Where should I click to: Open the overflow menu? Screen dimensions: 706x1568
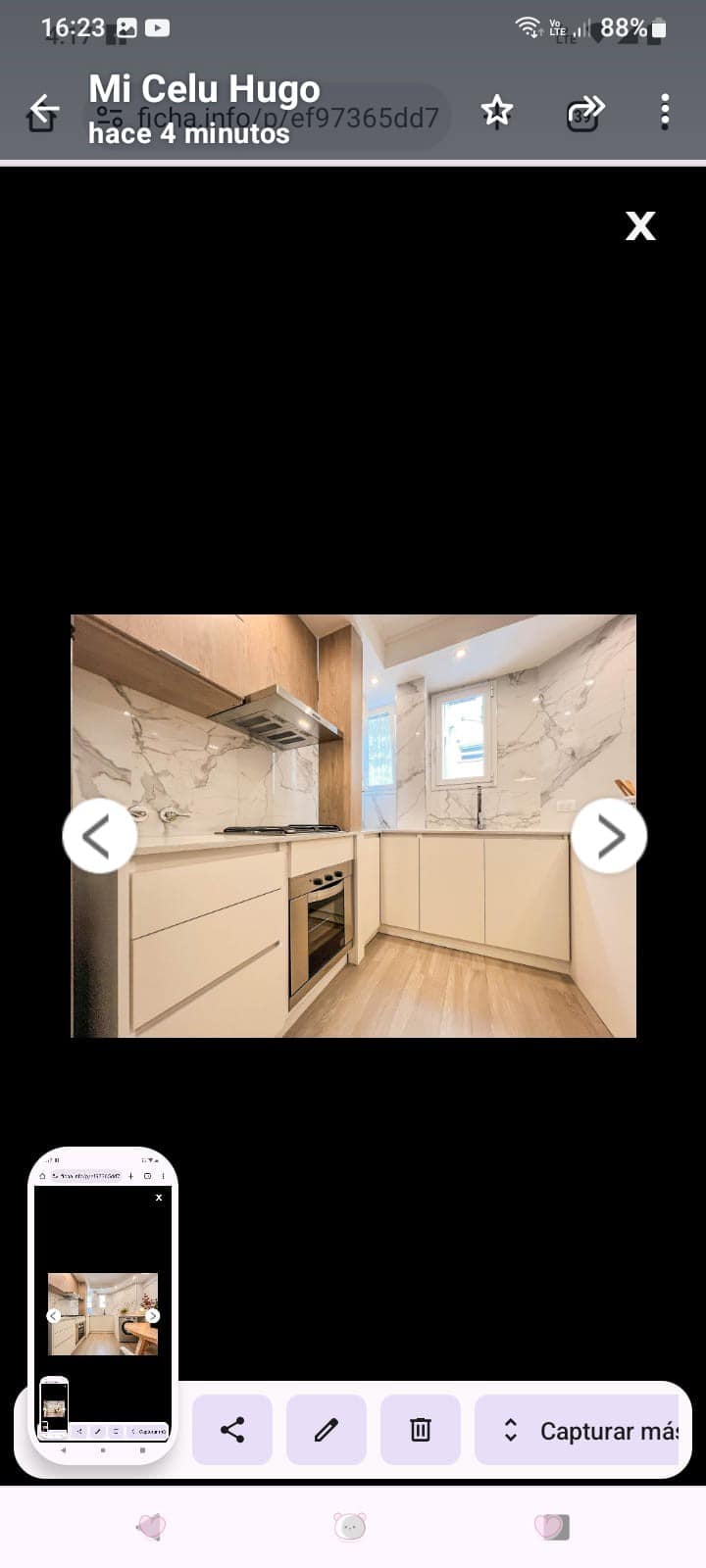pos(665,112)
